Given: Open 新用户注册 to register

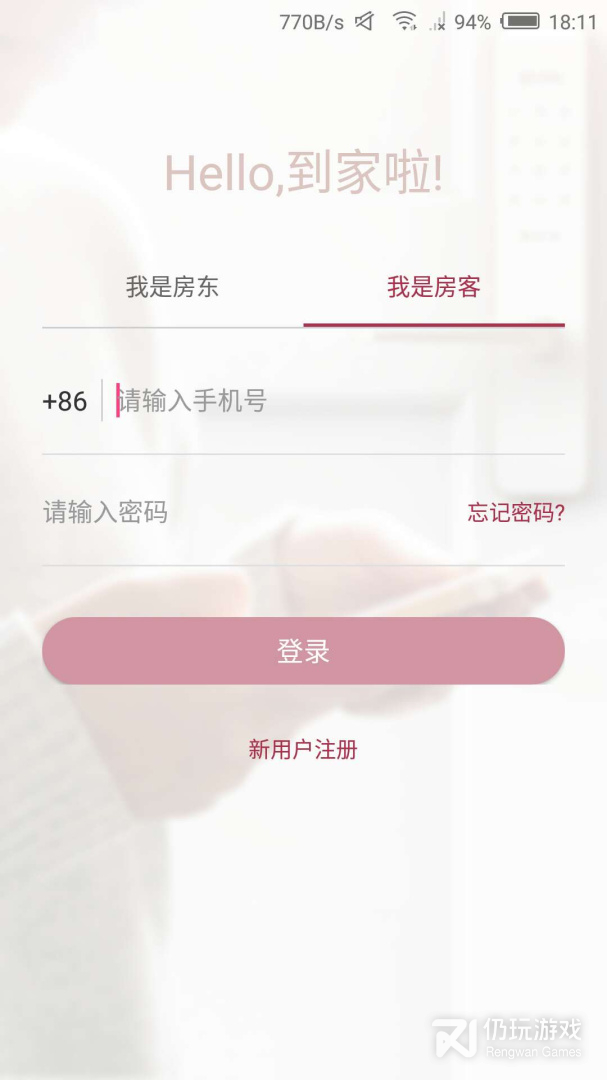Looking at the screenshot, I should click(x=303, y=750).
